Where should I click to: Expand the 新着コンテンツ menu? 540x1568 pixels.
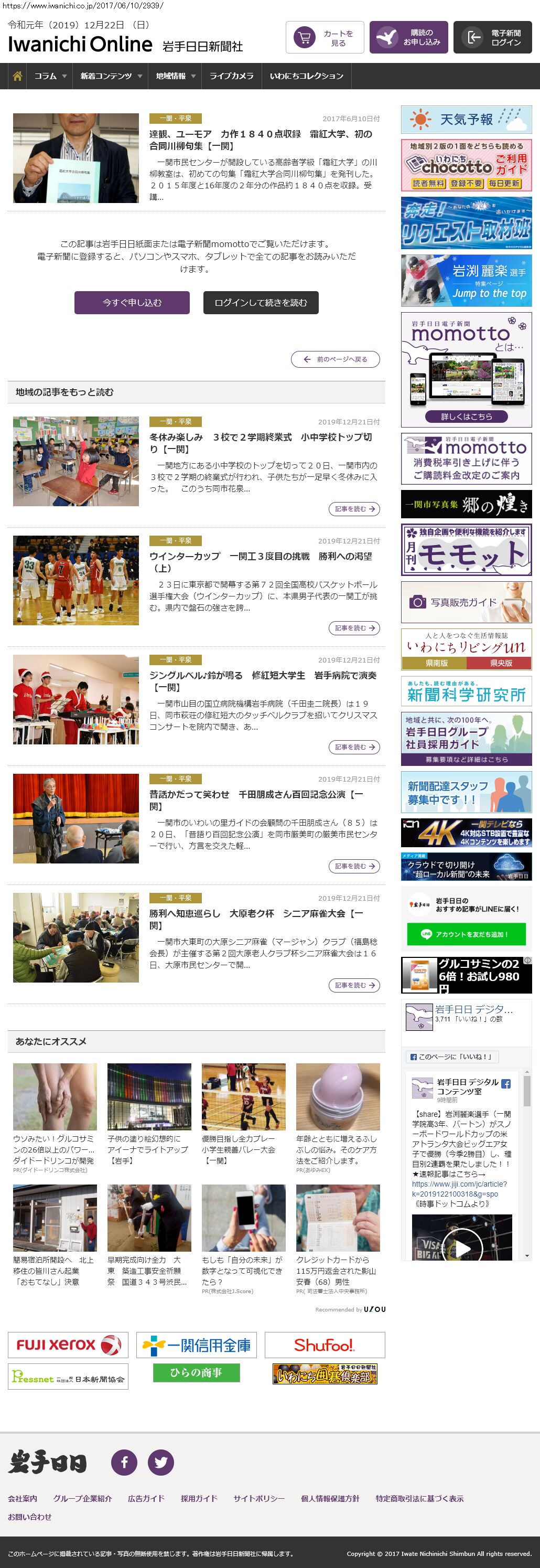click(111, 76)
